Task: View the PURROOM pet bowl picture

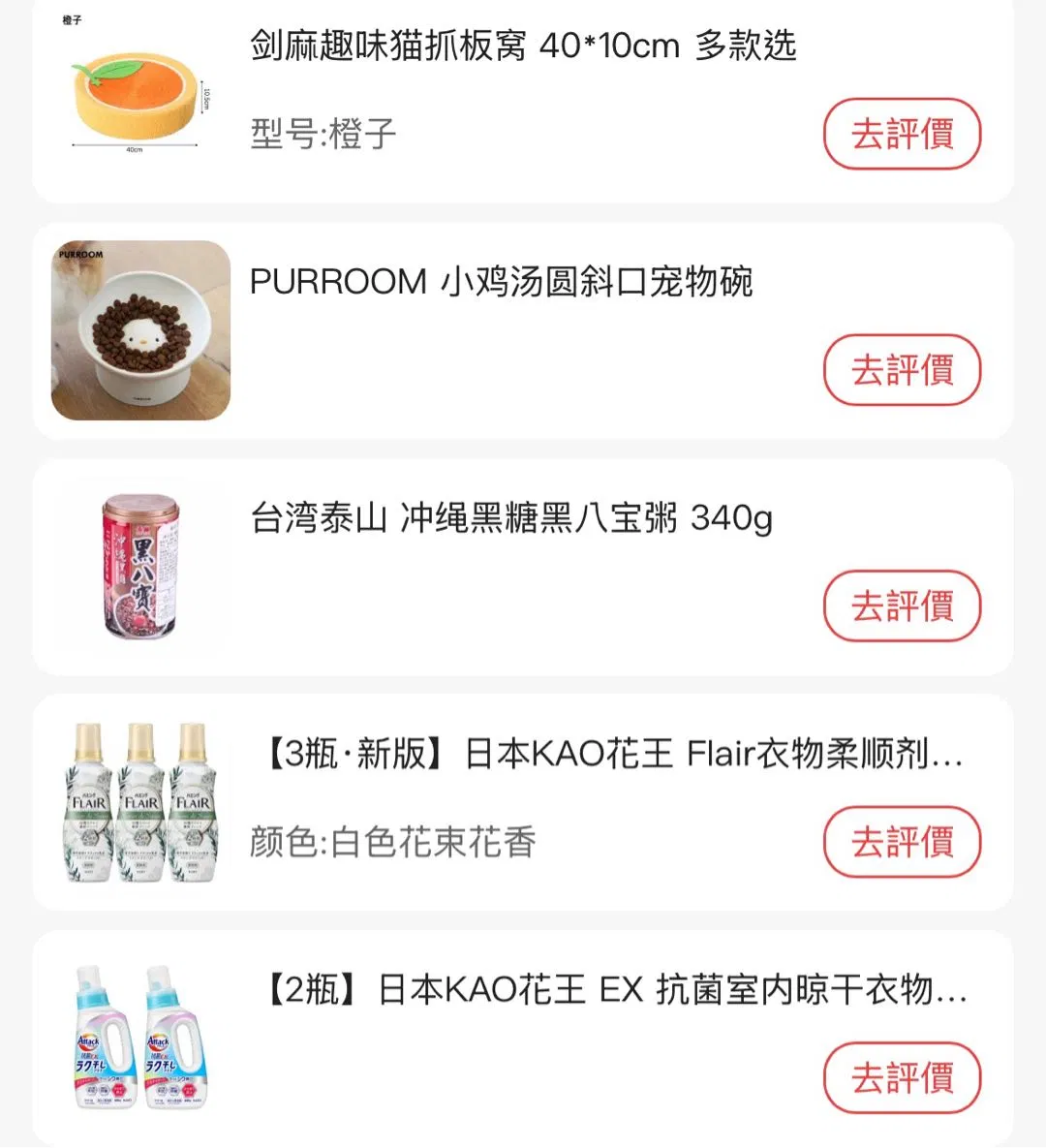Action: (x=141, y=330)
